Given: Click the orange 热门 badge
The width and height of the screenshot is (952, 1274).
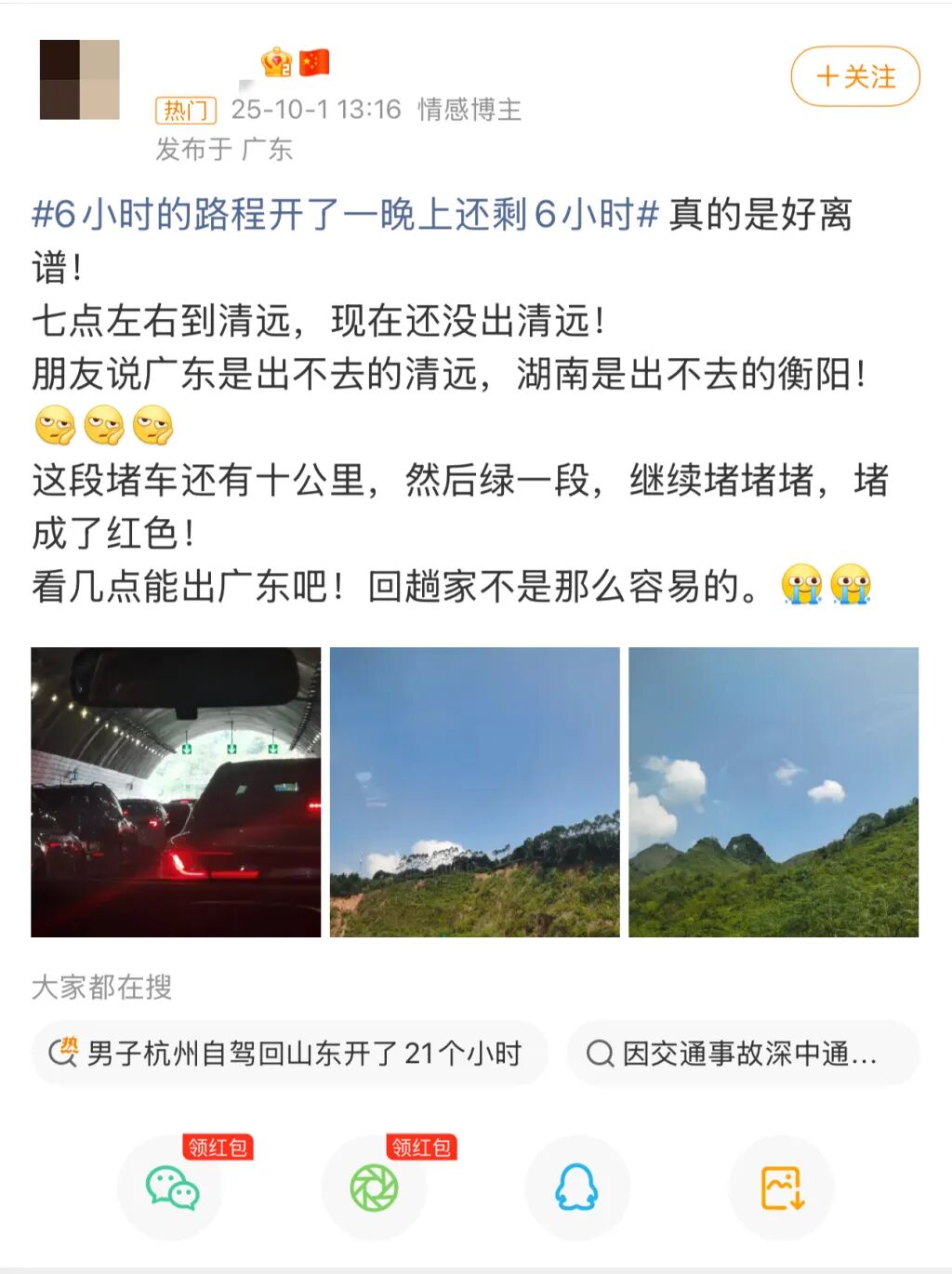Looking at the screenshot, I should (x=185, y=112).
